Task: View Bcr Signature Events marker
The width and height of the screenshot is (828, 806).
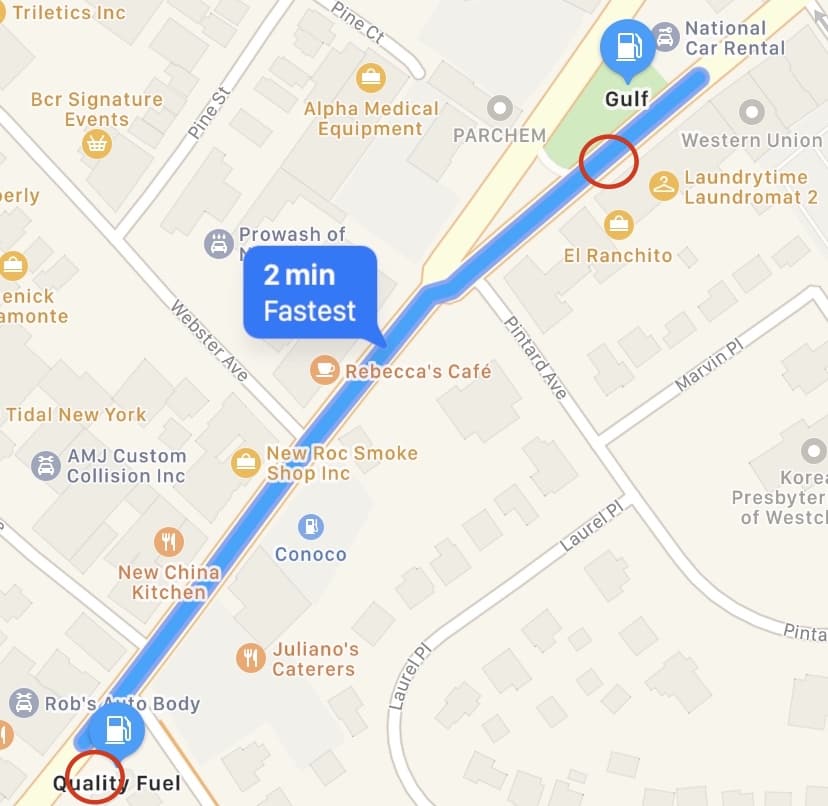Action: coord(97,144)
